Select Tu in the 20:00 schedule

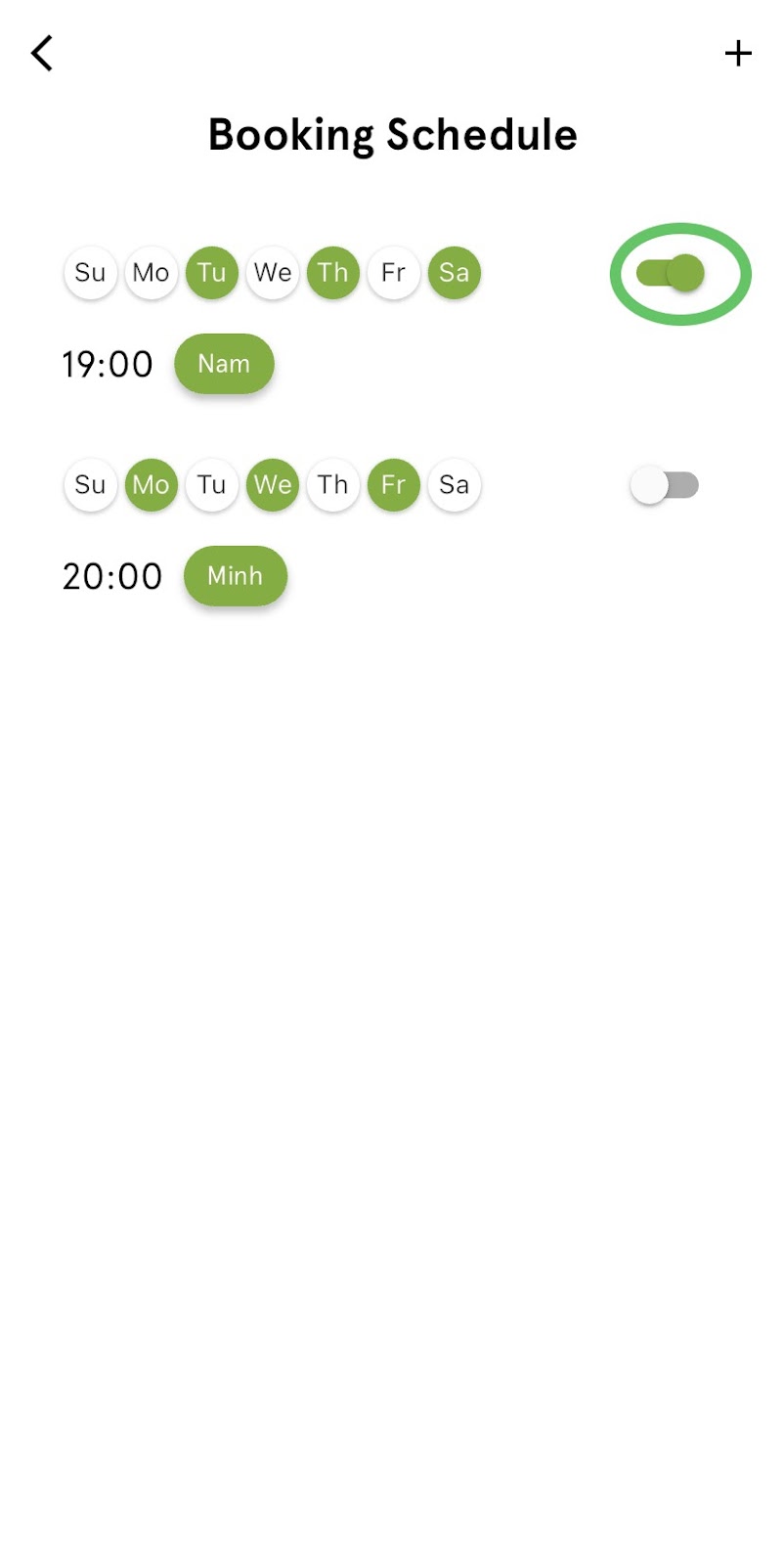click(212, 485)
